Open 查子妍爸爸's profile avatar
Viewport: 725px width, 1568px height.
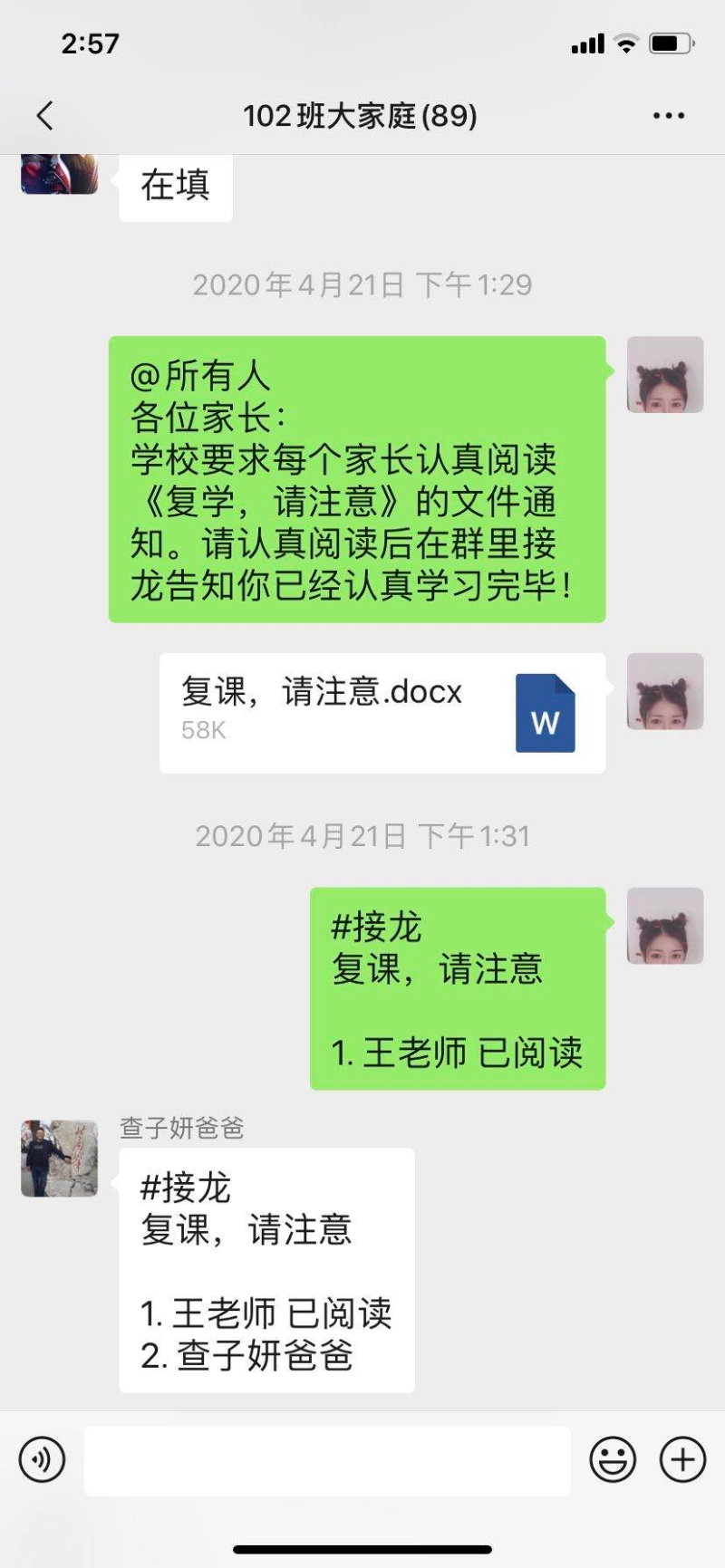click(59, 1159)
